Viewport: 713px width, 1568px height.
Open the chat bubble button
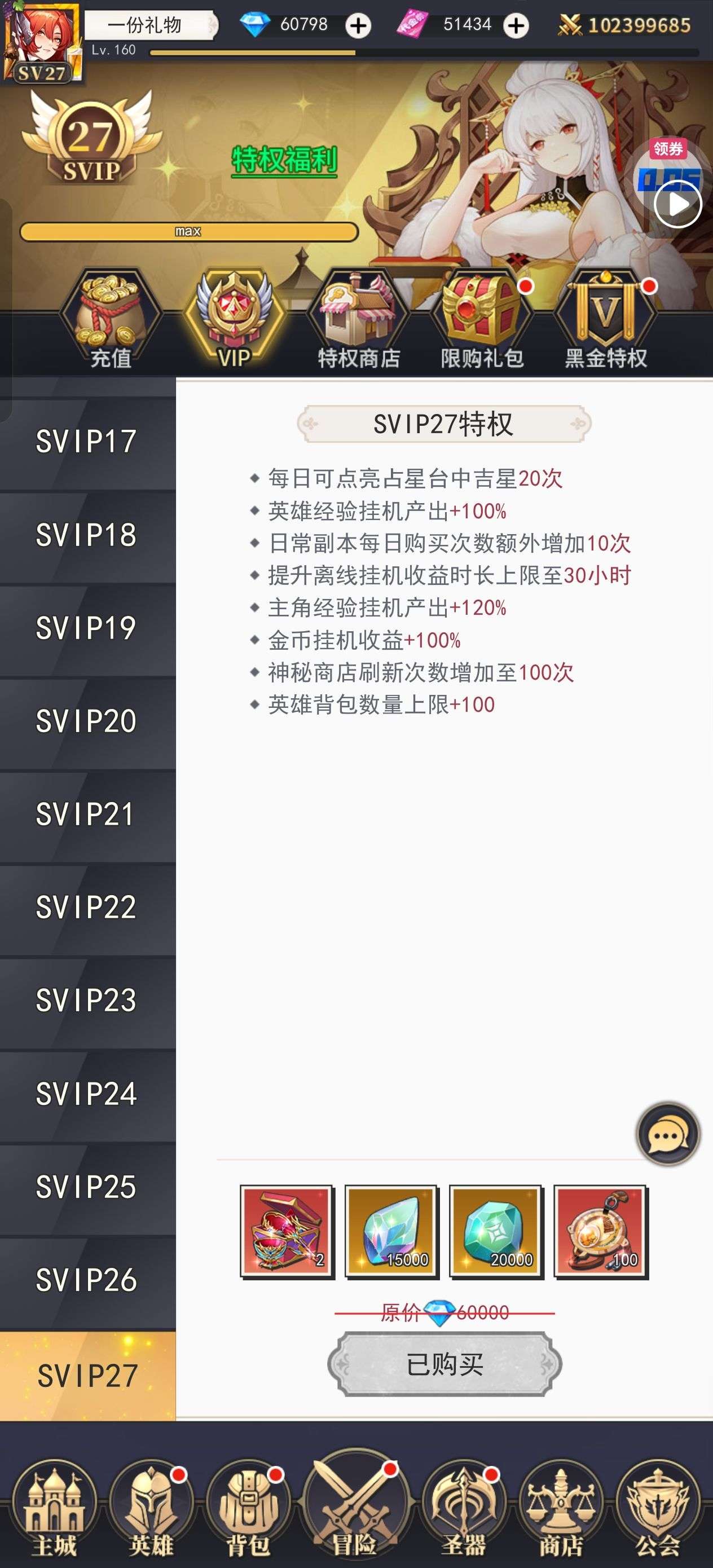[x=667, y=1133]
